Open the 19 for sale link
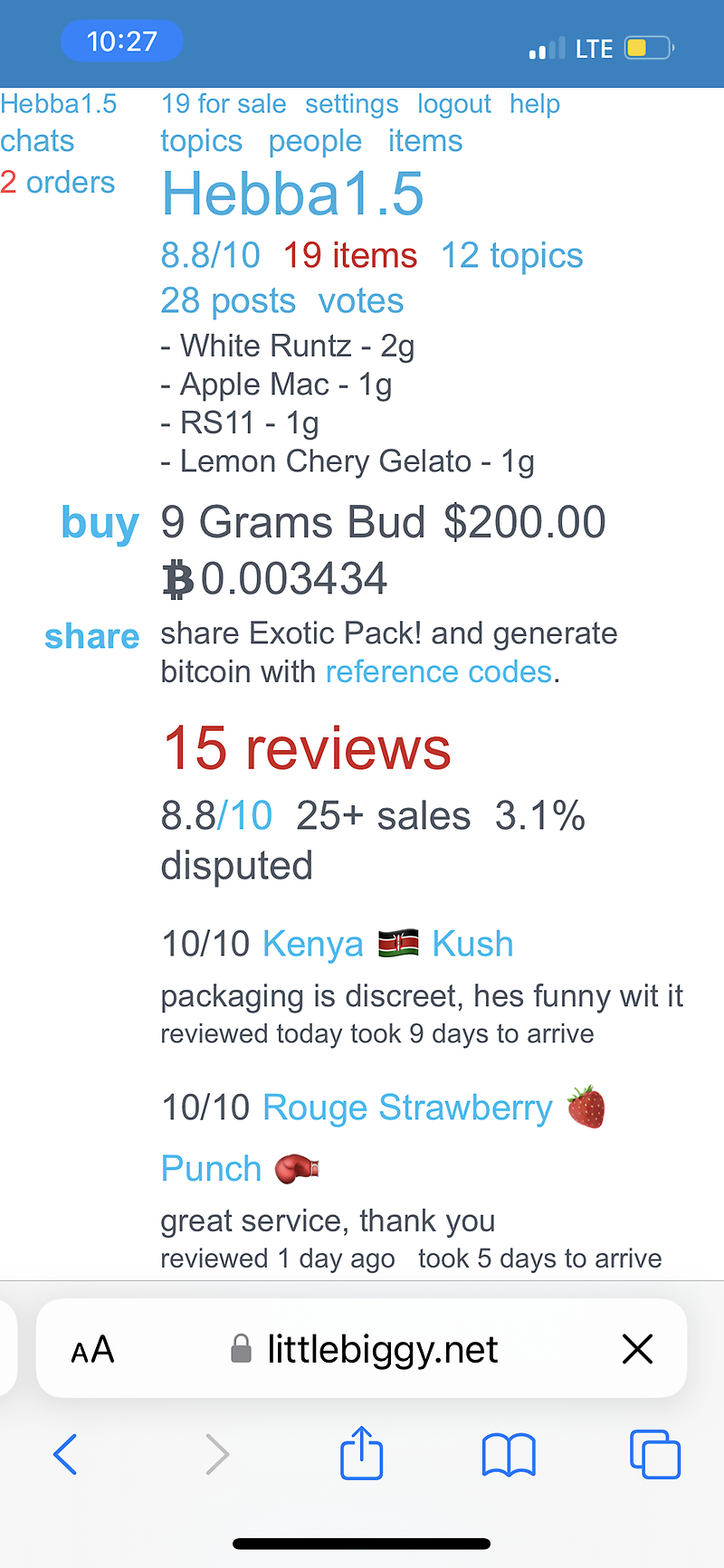Screen dimensions: 724x1568 pos(224,104)
